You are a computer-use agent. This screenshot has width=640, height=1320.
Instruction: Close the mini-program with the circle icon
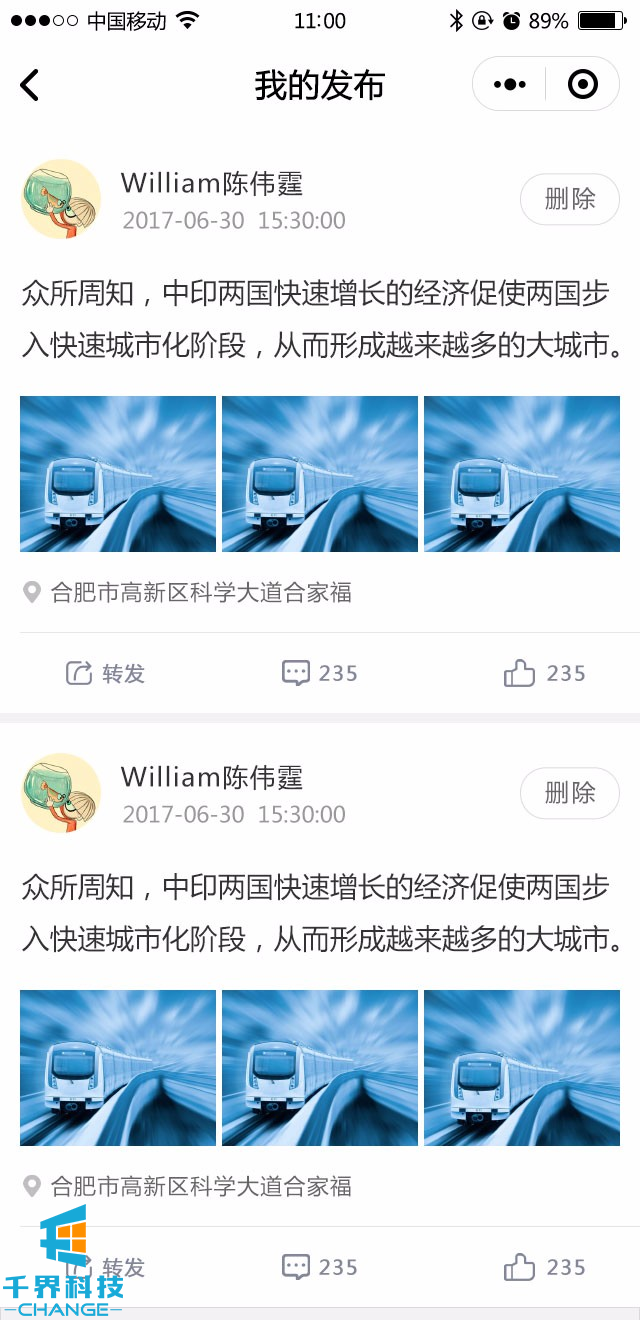pyautogui.click(x=582, y=85)
